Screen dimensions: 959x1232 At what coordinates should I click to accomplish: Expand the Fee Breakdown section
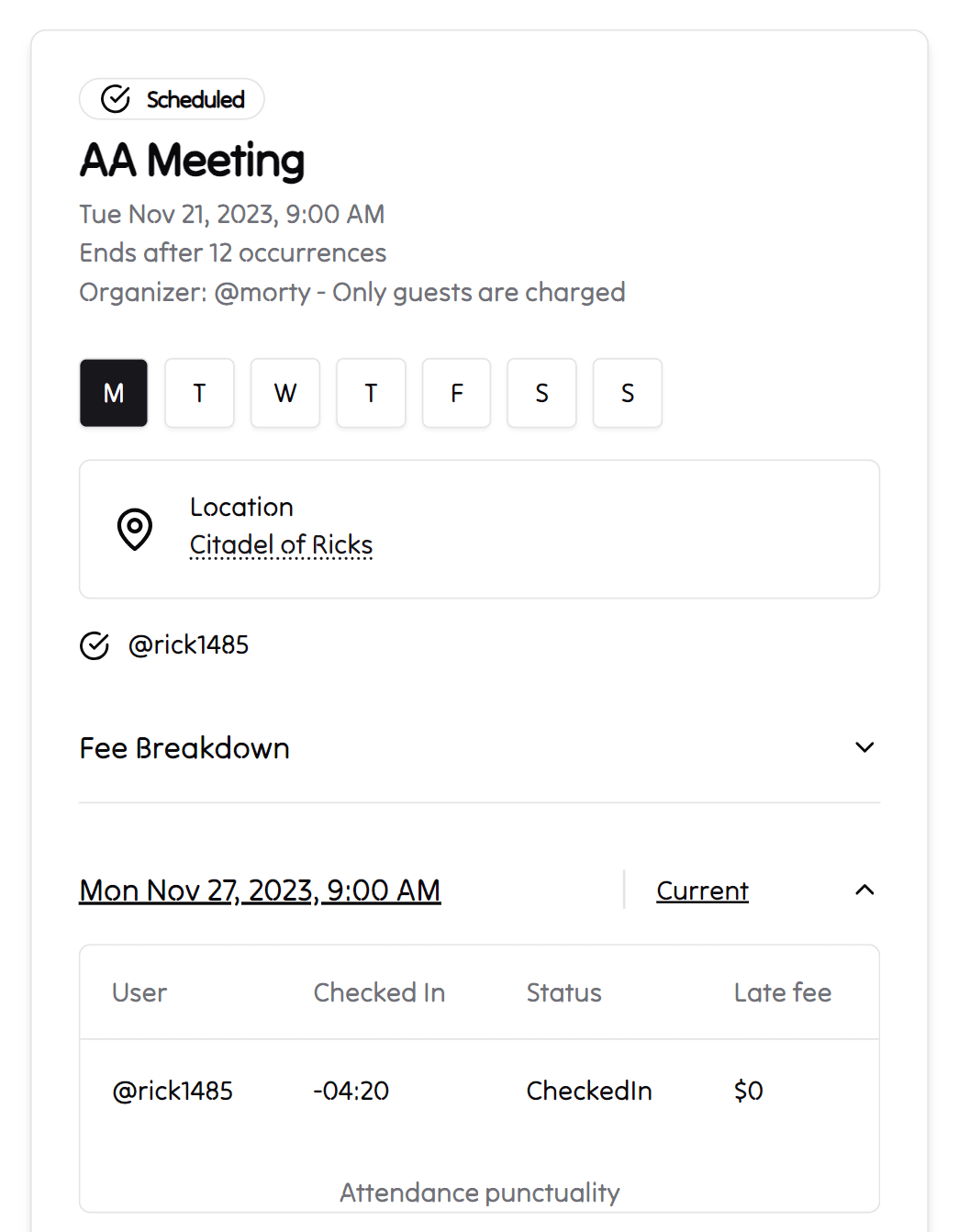click(864, 747)
